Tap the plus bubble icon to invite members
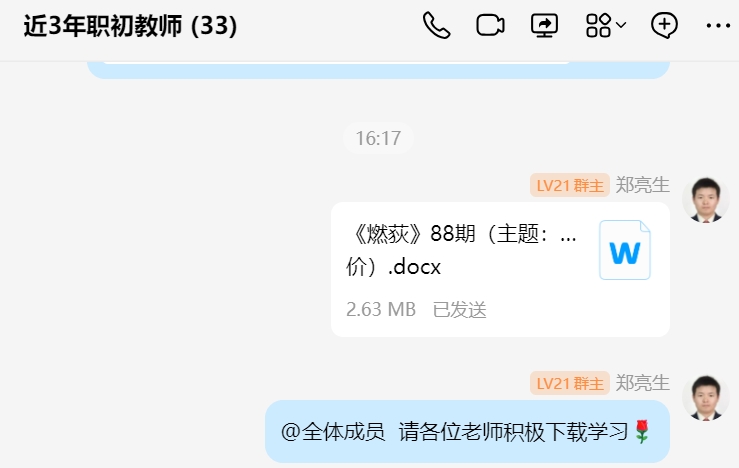Image resolution: width=739 pixels, height=468 pixels. (665, 25)
